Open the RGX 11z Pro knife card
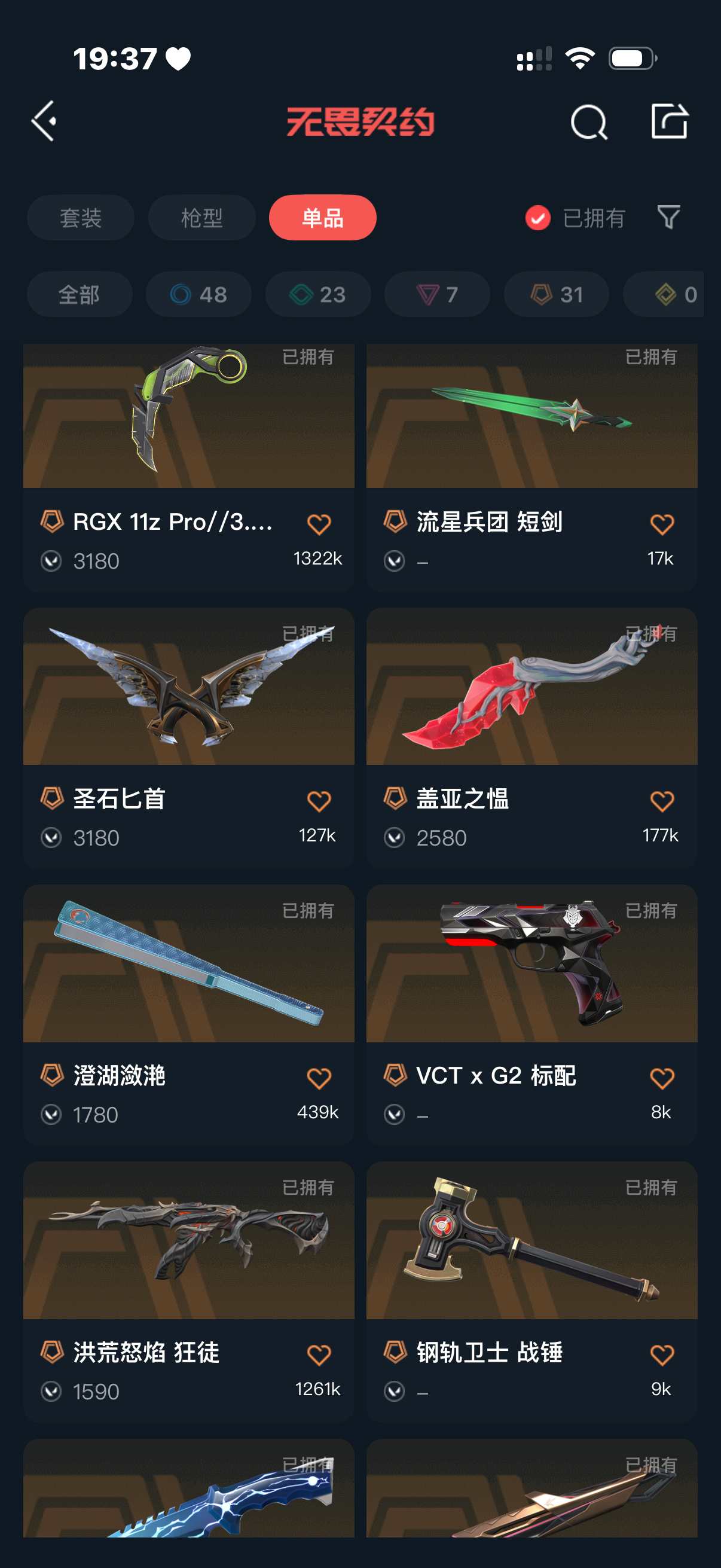The width and height of the screenshot is (721, 1568). (188, 426)
